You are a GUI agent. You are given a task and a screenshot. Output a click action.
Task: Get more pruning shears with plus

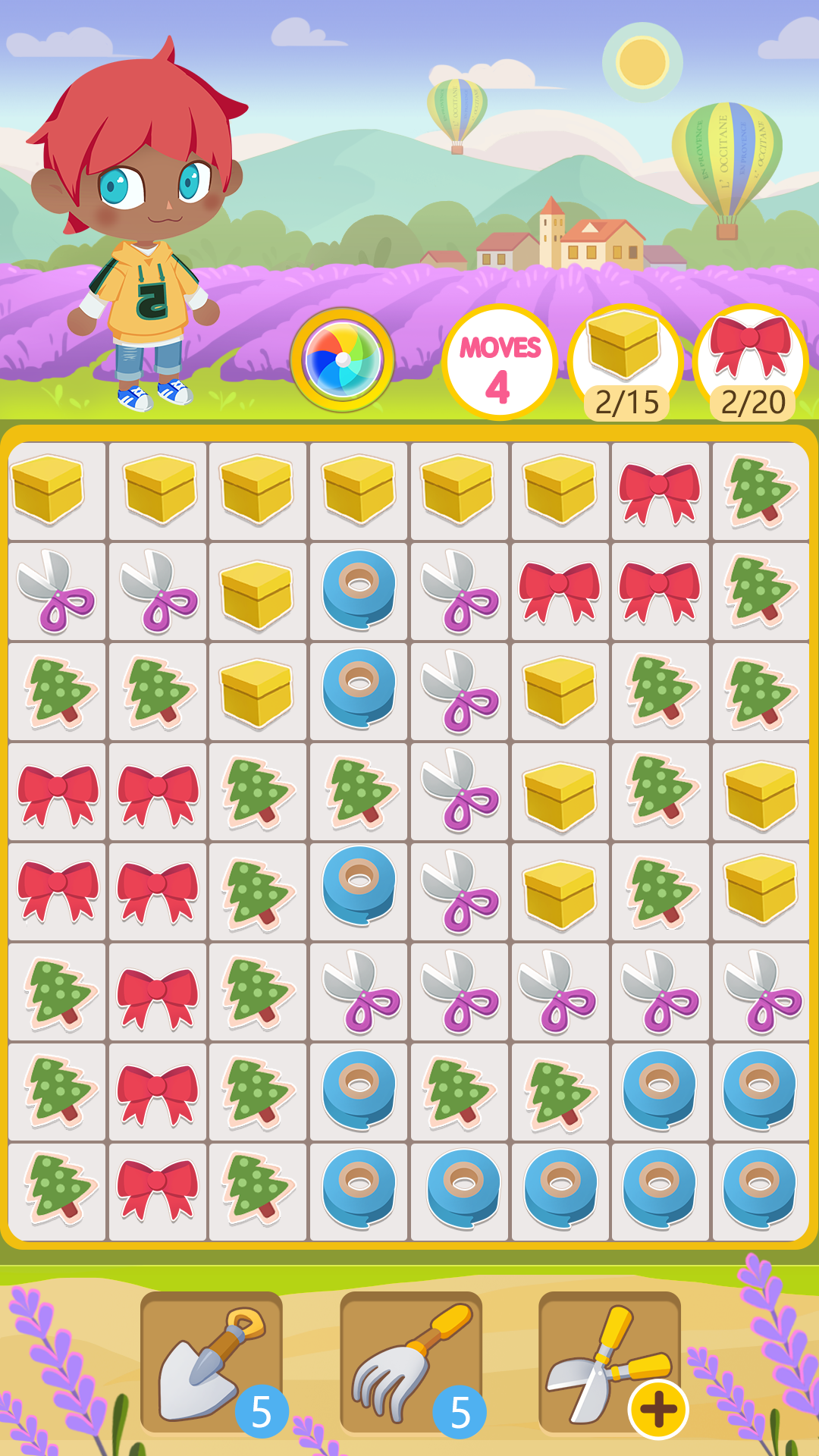657,1409
